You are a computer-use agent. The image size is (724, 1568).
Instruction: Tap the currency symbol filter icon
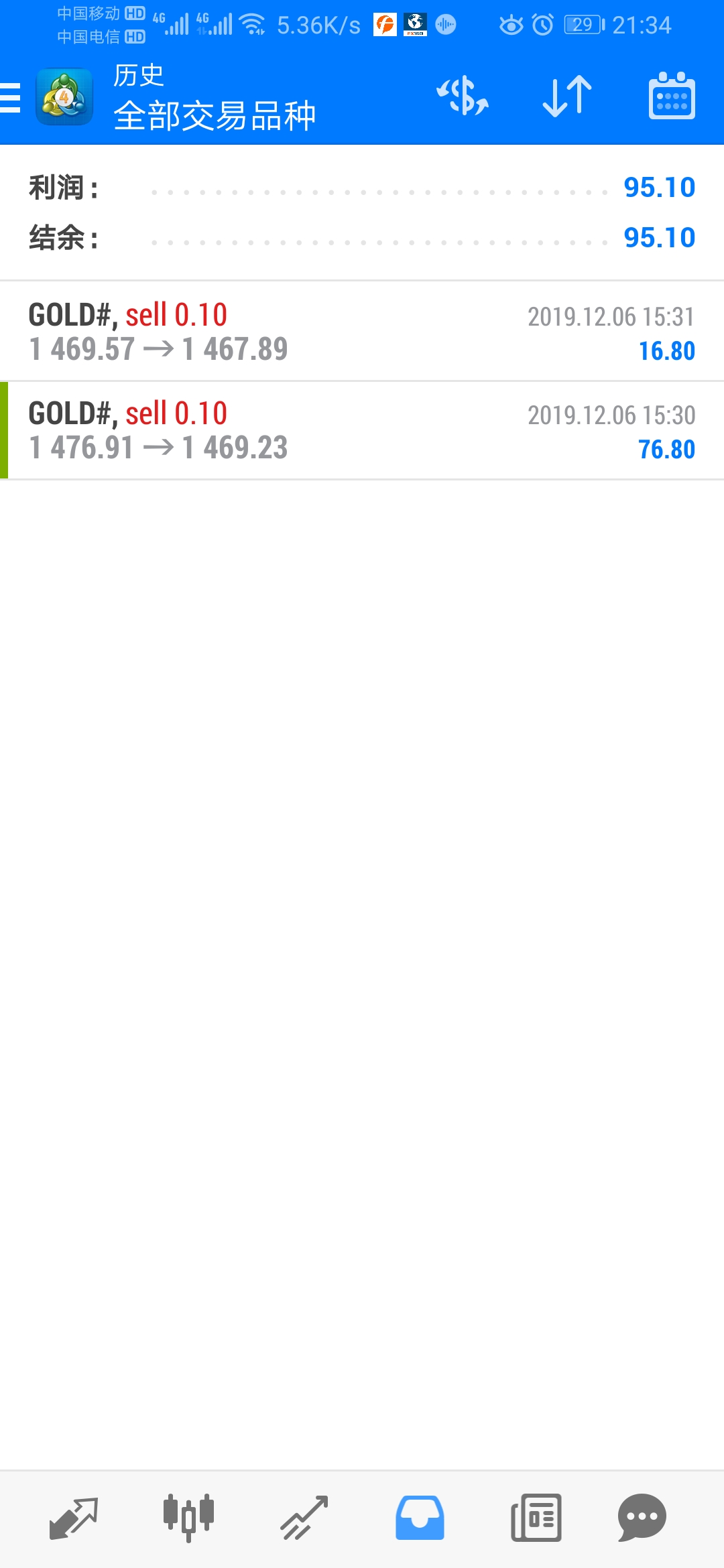point(463,96)
